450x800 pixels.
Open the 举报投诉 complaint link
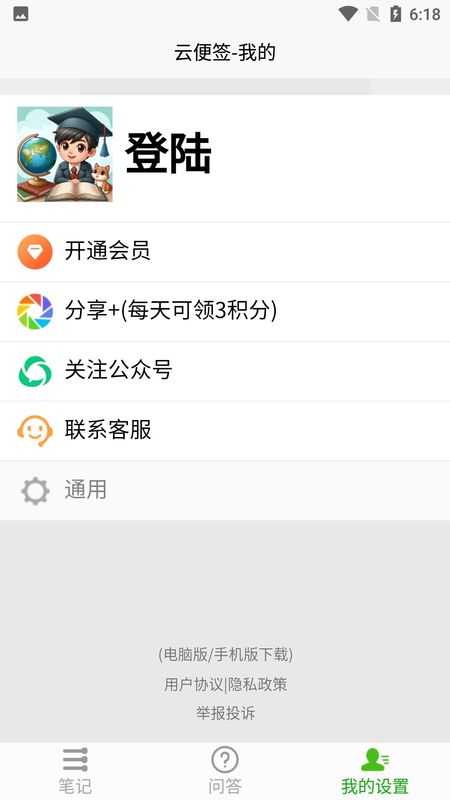click(225, 713)
